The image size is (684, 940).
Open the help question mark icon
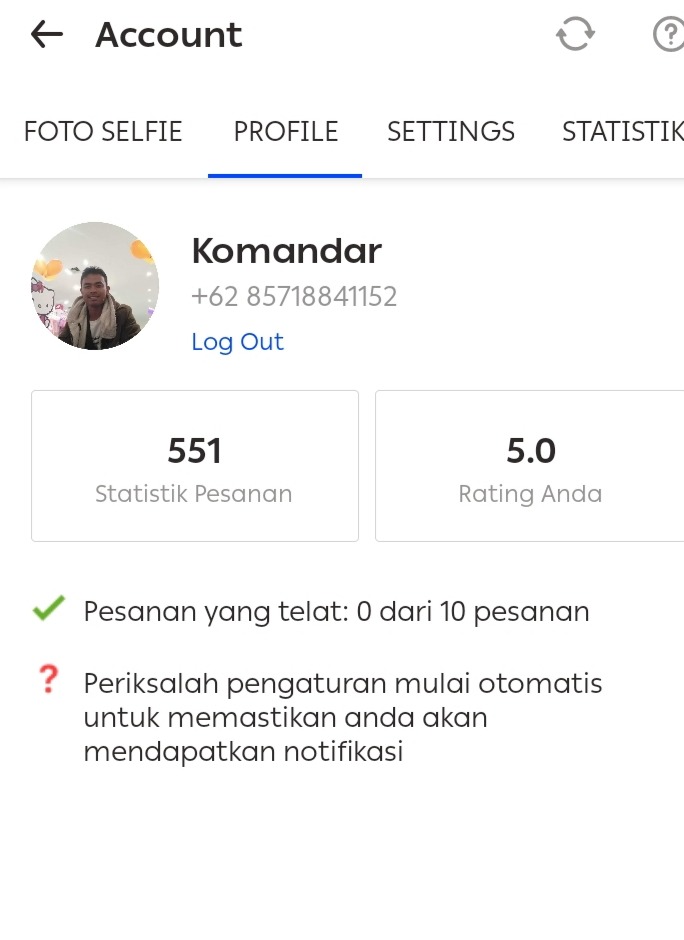pos(667,35)
